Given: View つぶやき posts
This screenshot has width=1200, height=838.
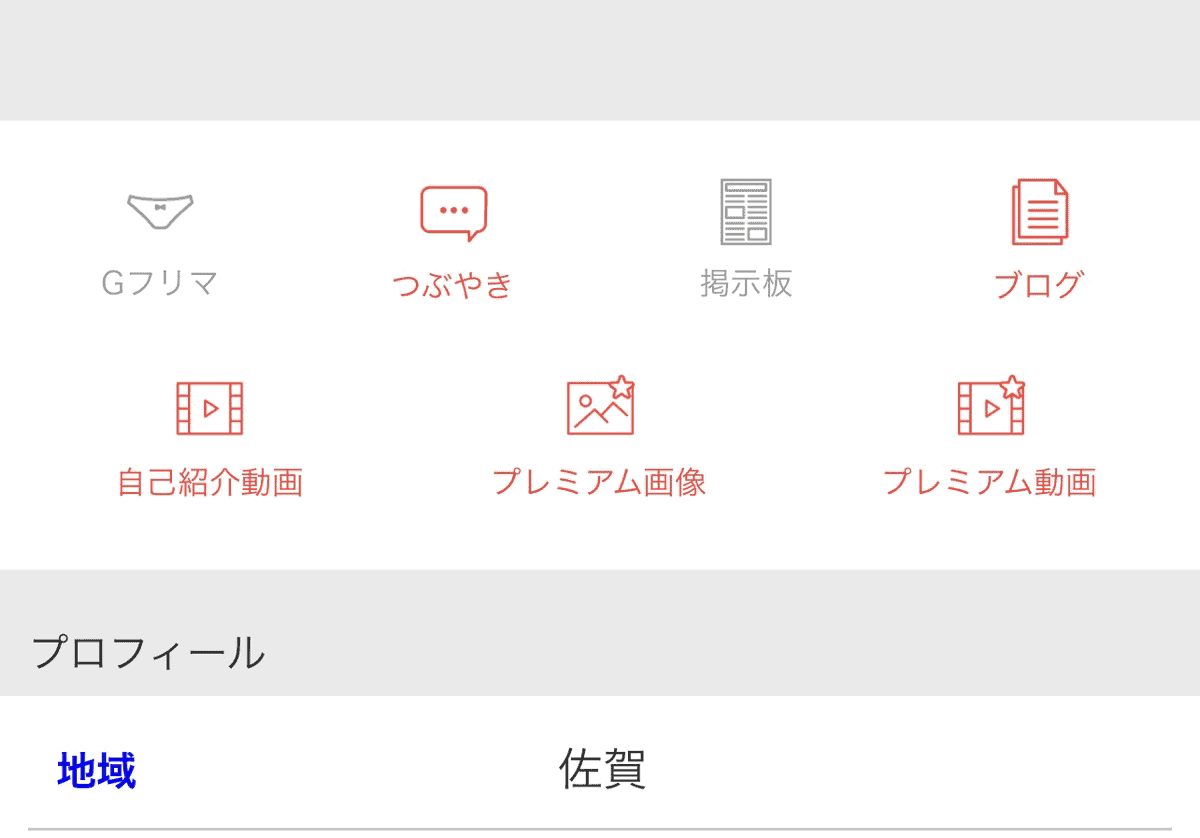Looking at the screenshot, I should point(453,240).
